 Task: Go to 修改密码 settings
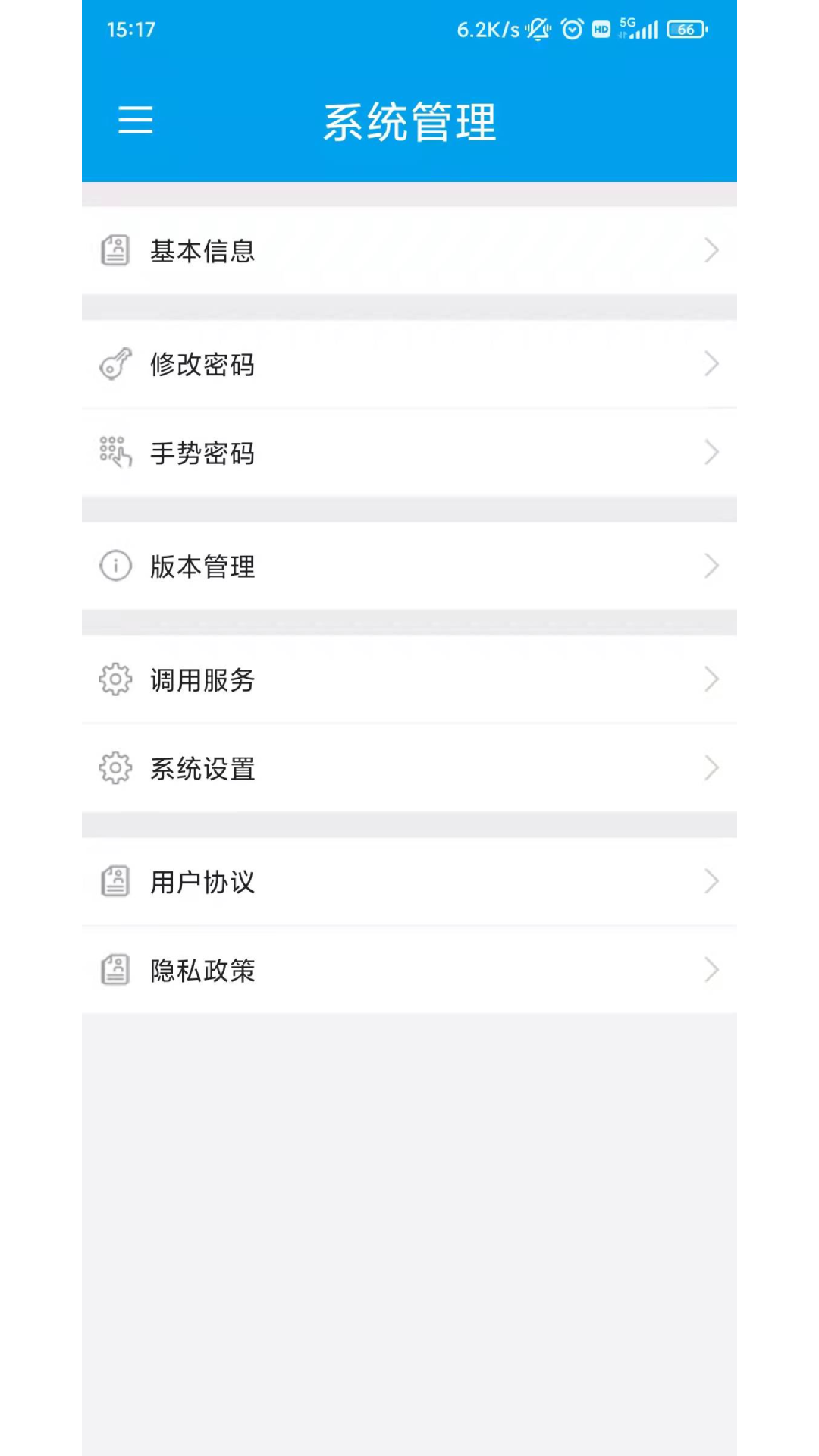pos(409,364)
